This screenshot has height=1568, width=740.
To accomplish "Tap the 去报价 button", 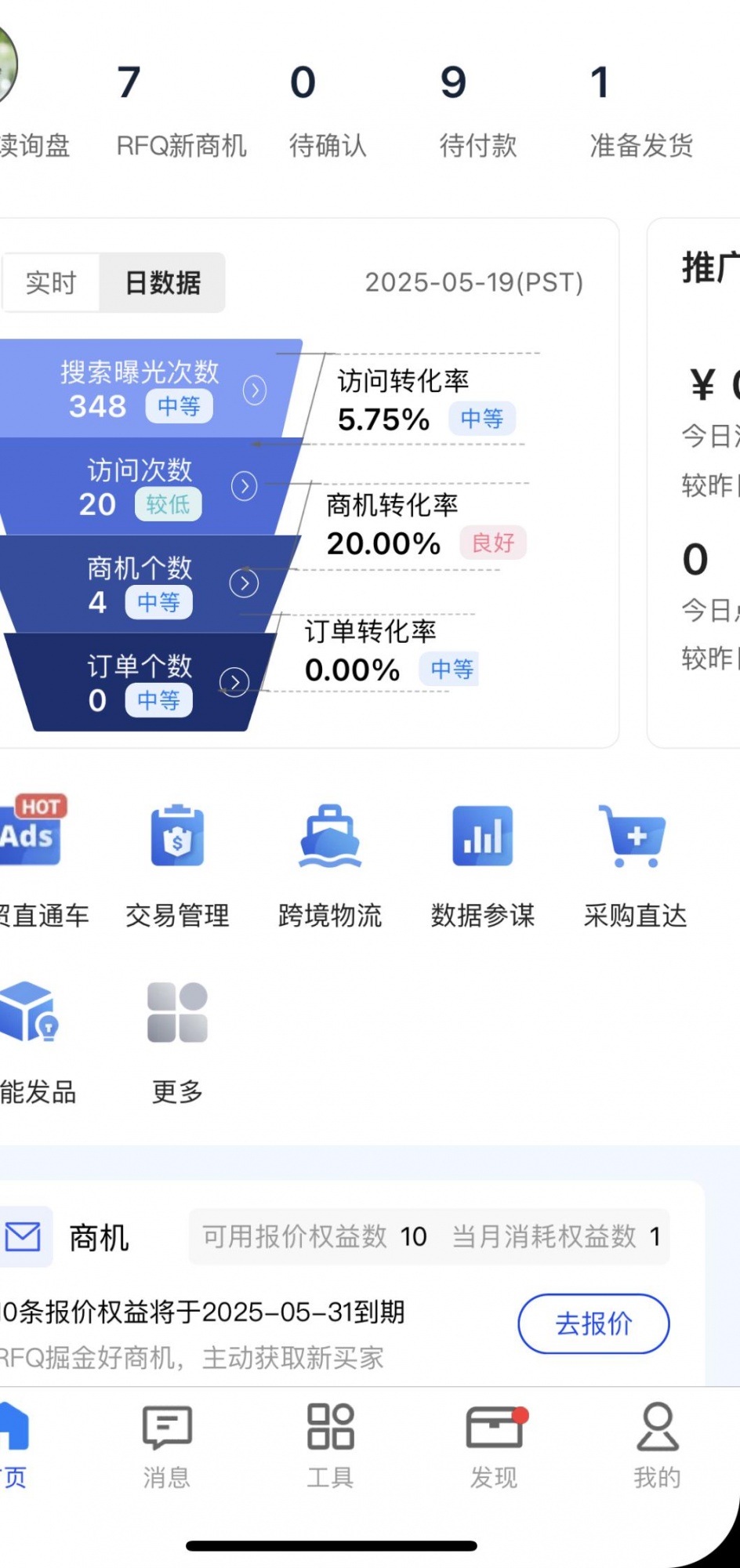I will click(593, 1323).
